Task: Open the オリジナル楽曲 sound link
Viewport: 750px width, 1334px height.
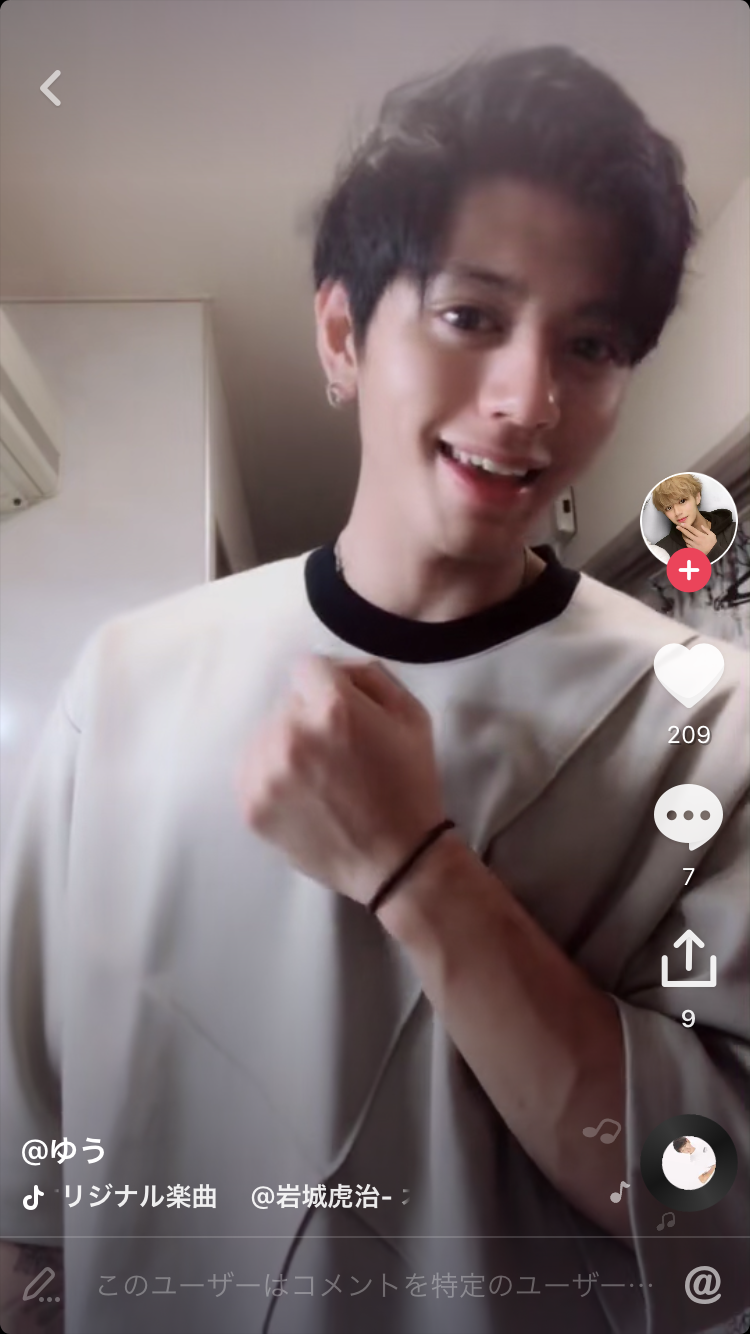Action: pyautogui.click(x=140, y=1197)
